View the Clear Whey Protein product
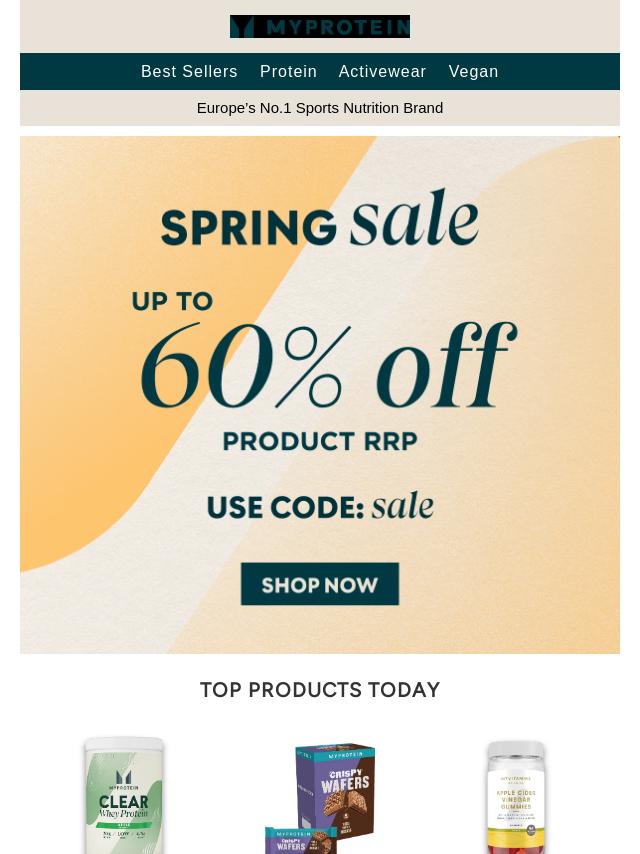This screenshot has height=854, width=640. 124,797
